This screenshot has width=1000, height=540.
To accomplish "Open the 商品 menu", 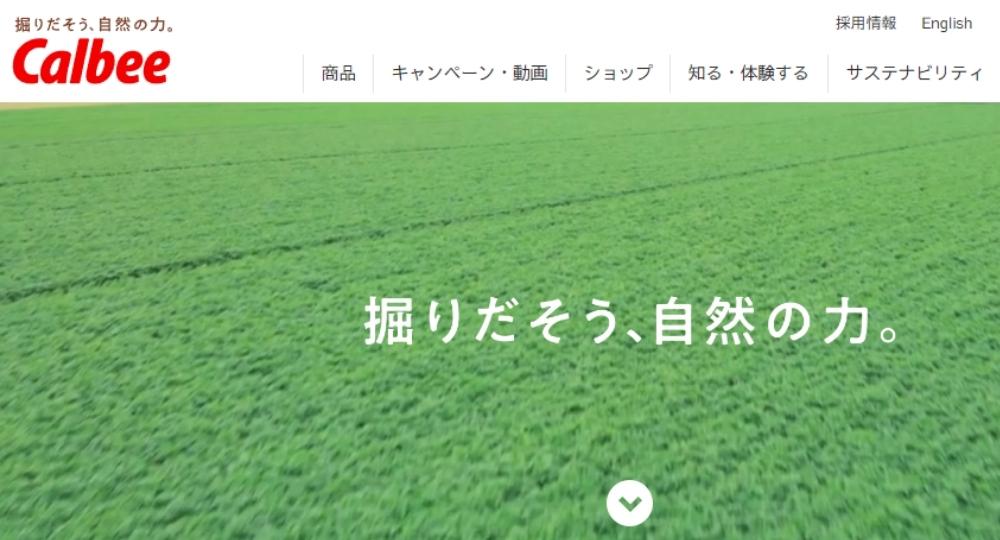I will click(x=338, y=73).
